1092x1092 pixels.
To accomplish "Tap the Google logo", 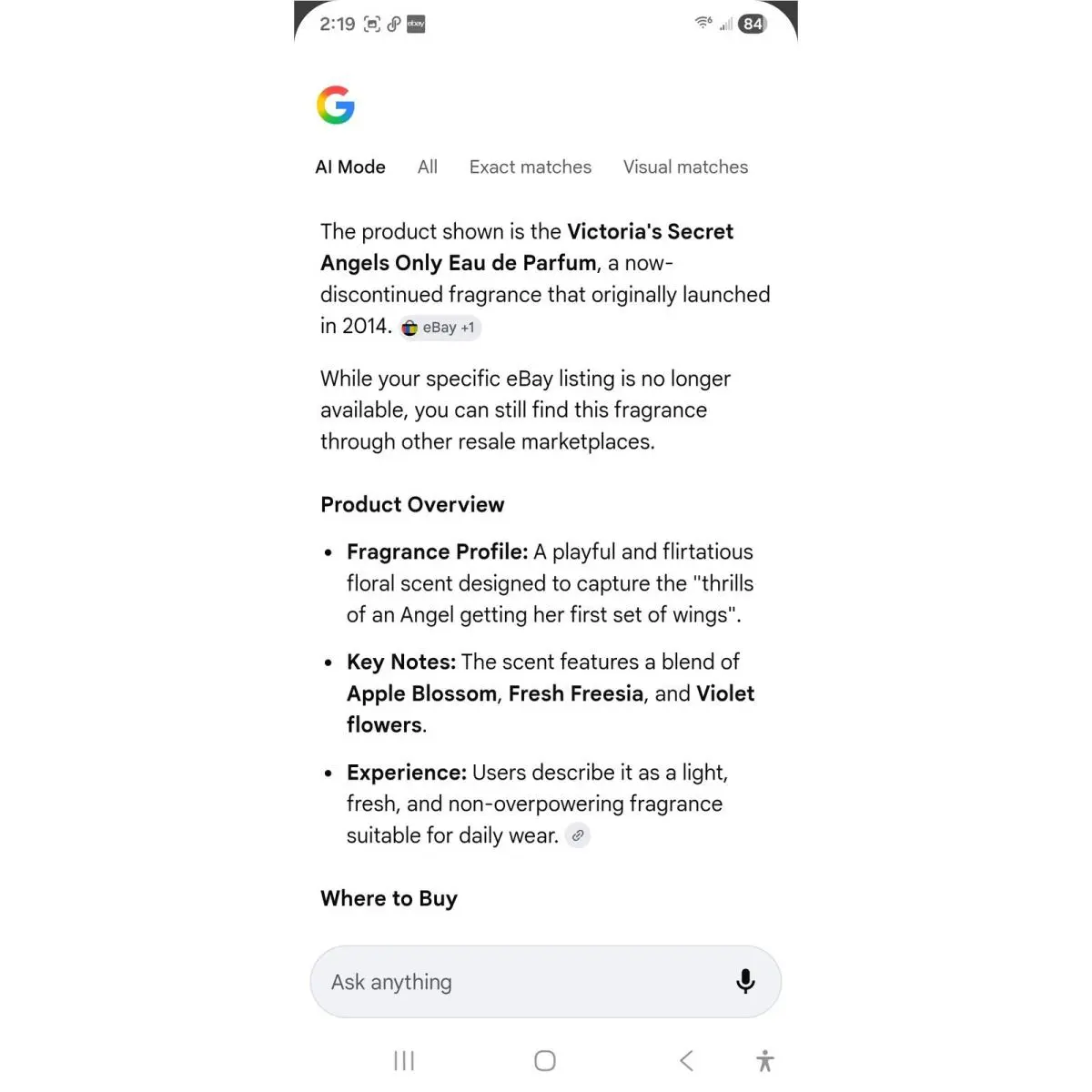I will coord(336,105).
